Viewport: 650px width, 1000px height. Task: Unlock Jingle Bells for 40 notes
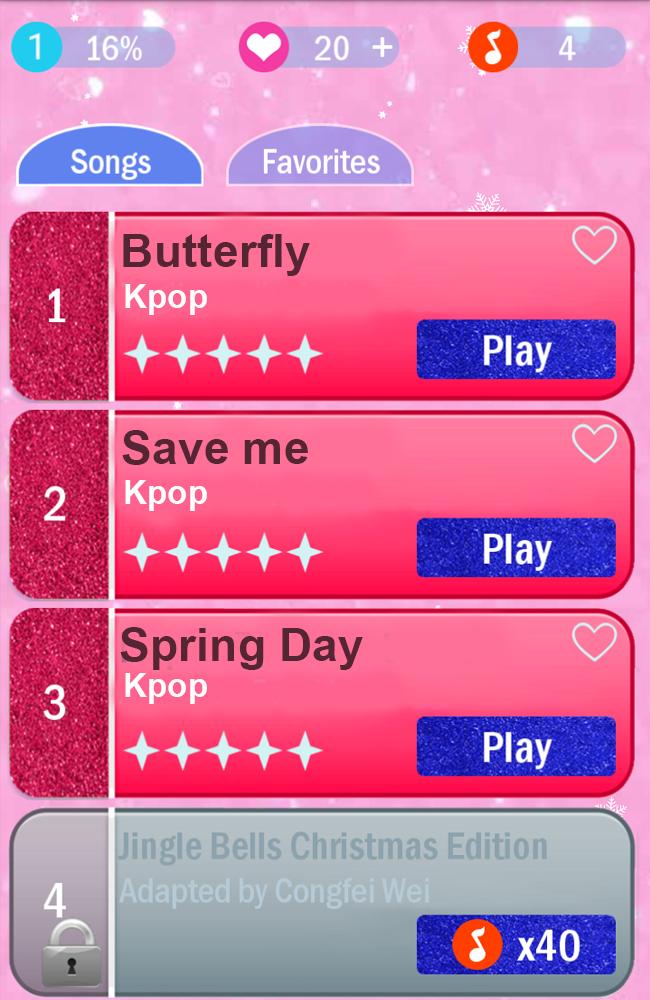pyautogui.click(x=515, y=945)
